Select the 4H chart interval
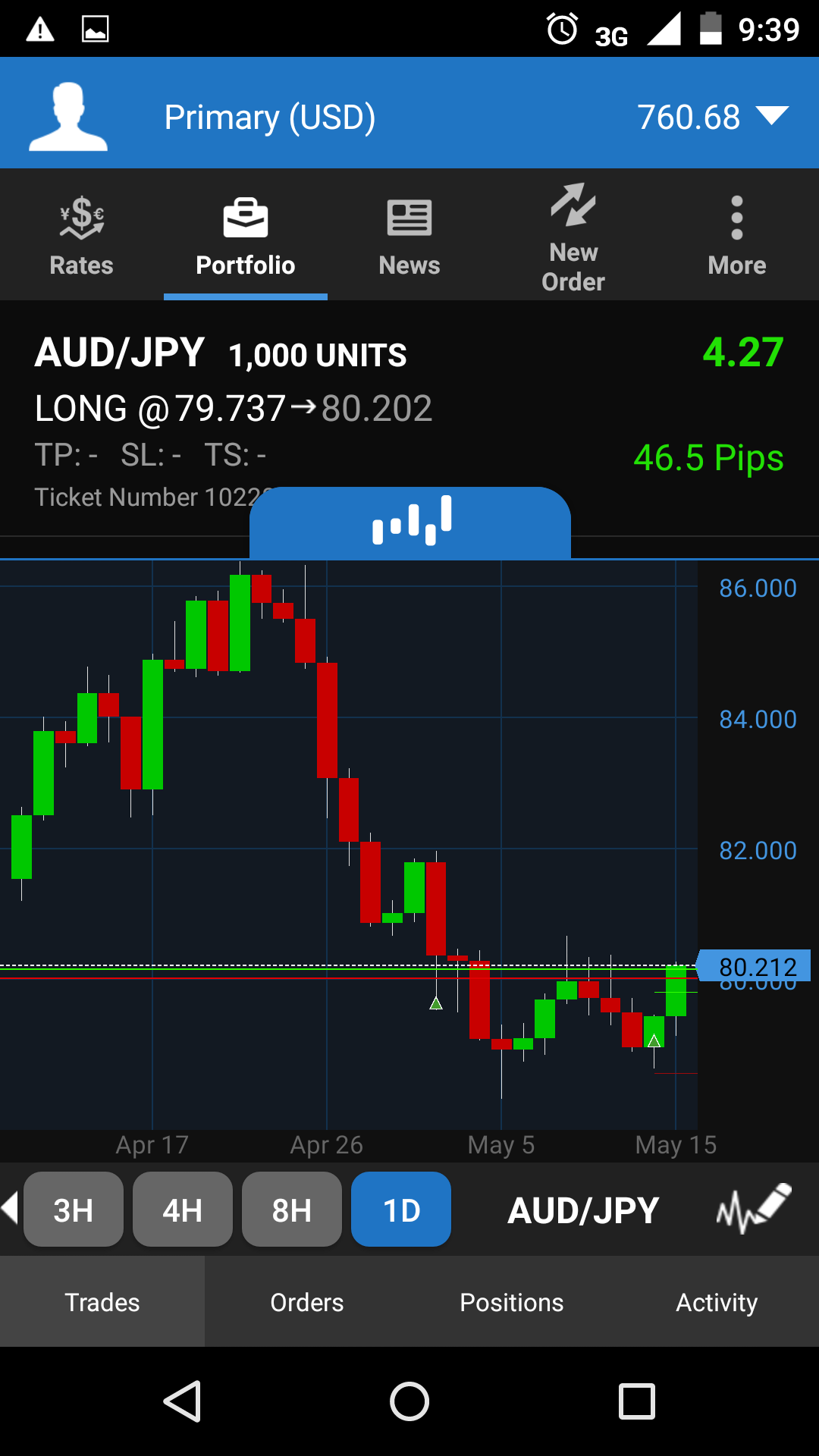This screenshot has height=1456, width=819. [182, 1210]
